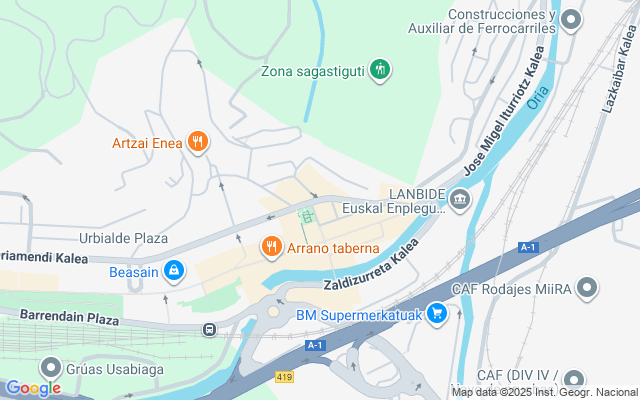Select the Artzai Enea restaurant pin
The height and width of the screenshot is (400, 640).
198,142
